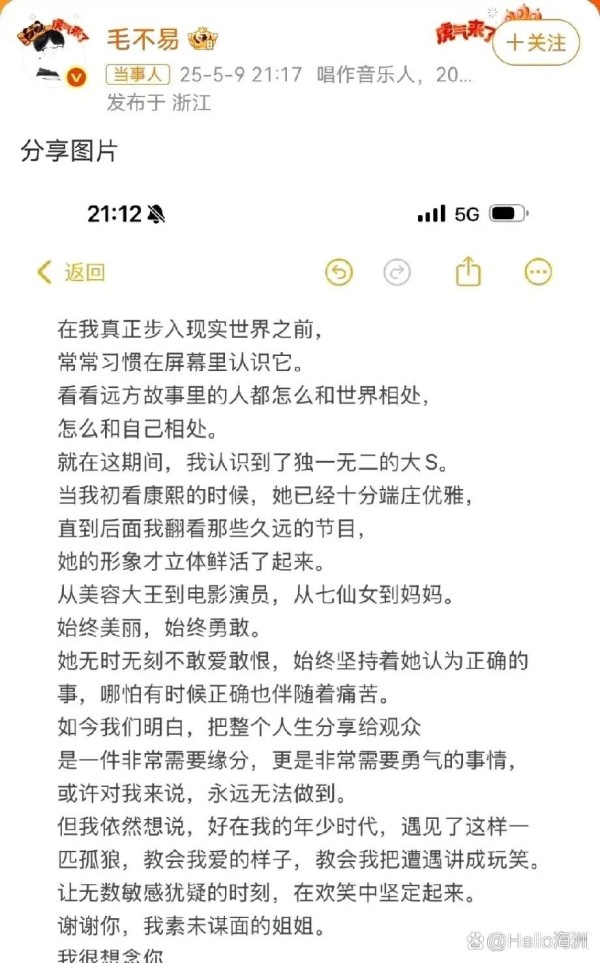Tap the username 毛不易
The height and width of the screenshot is (963, 600).
(142, 40)
